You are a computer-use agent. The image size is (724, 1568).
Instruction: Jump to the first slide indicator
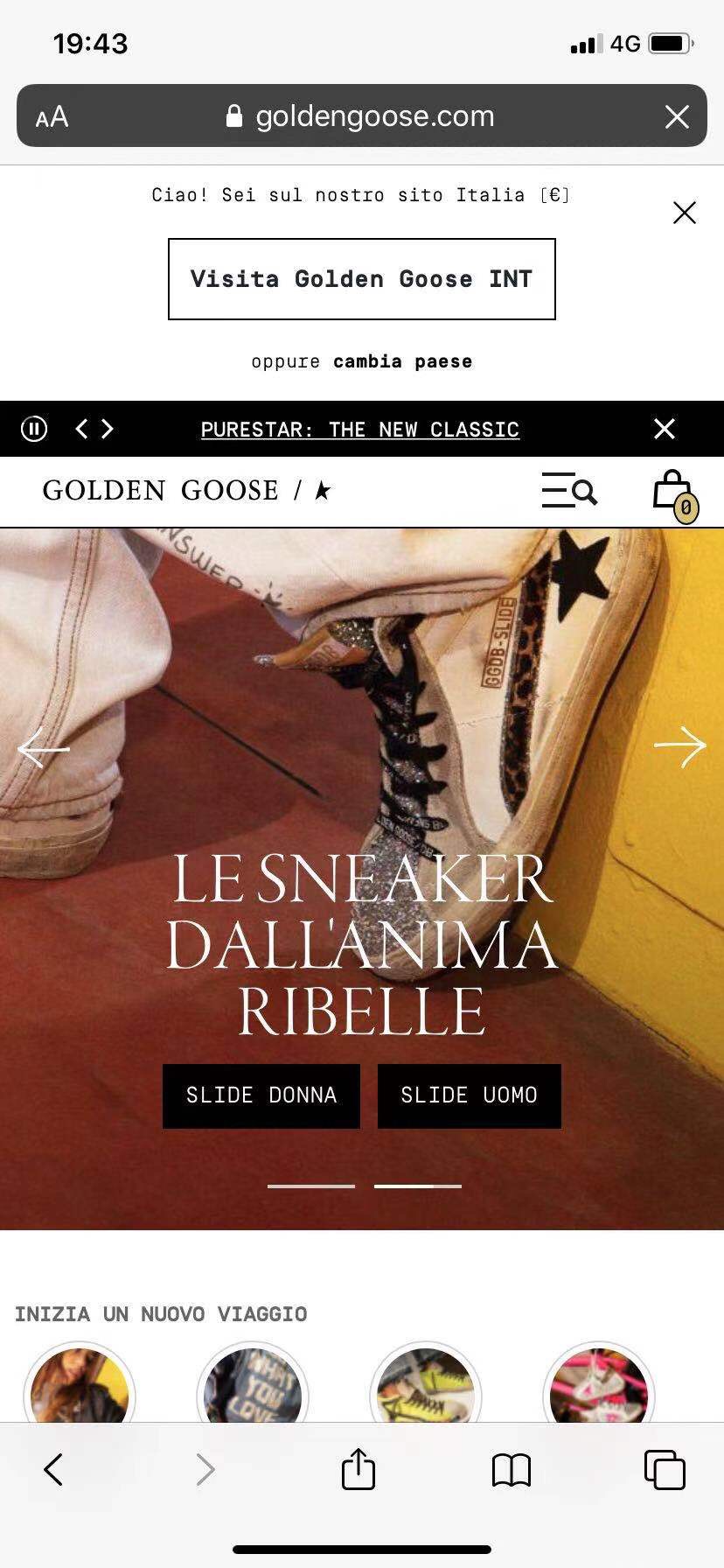(311, 1186)
